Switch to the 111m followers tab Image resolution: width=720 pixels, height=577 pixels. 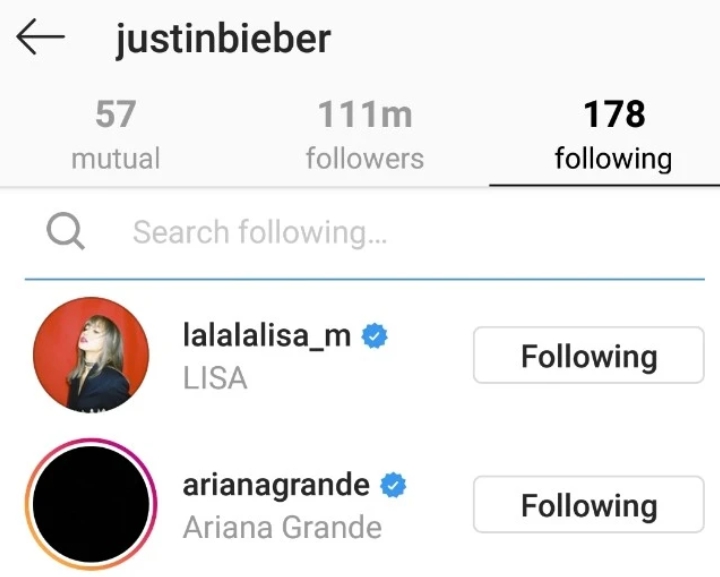[x=364, y=135]
